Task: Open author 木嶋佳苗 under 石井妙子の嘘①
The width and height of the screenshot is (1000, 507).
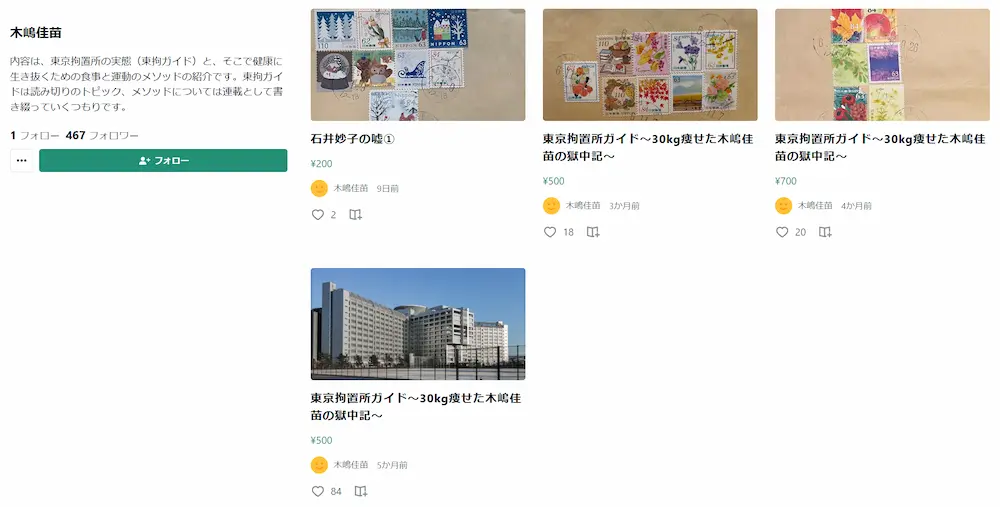Action: coord(350,188)
